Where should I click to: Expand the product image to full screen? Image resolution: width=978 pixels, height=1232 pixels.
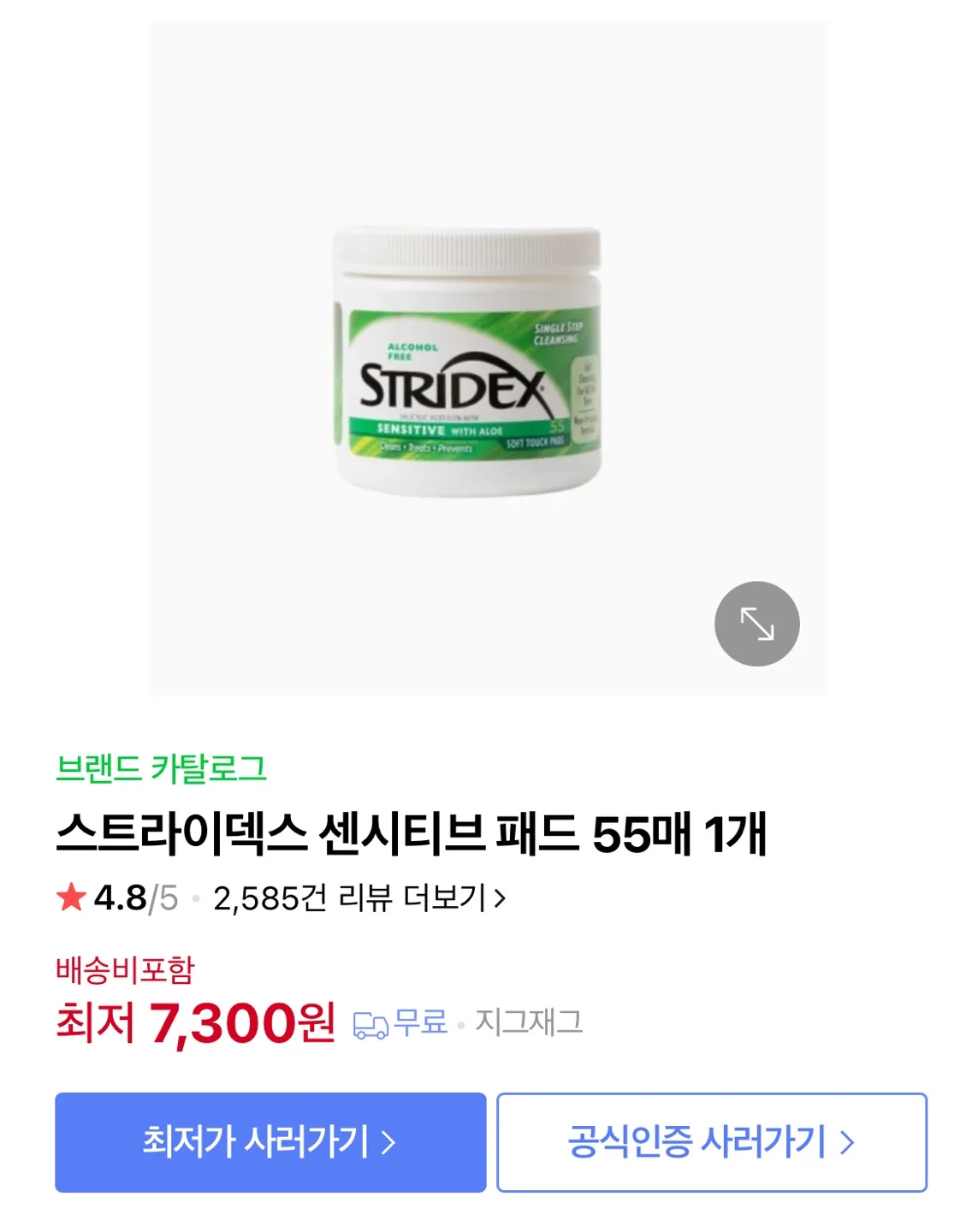[x=756, y=624]
